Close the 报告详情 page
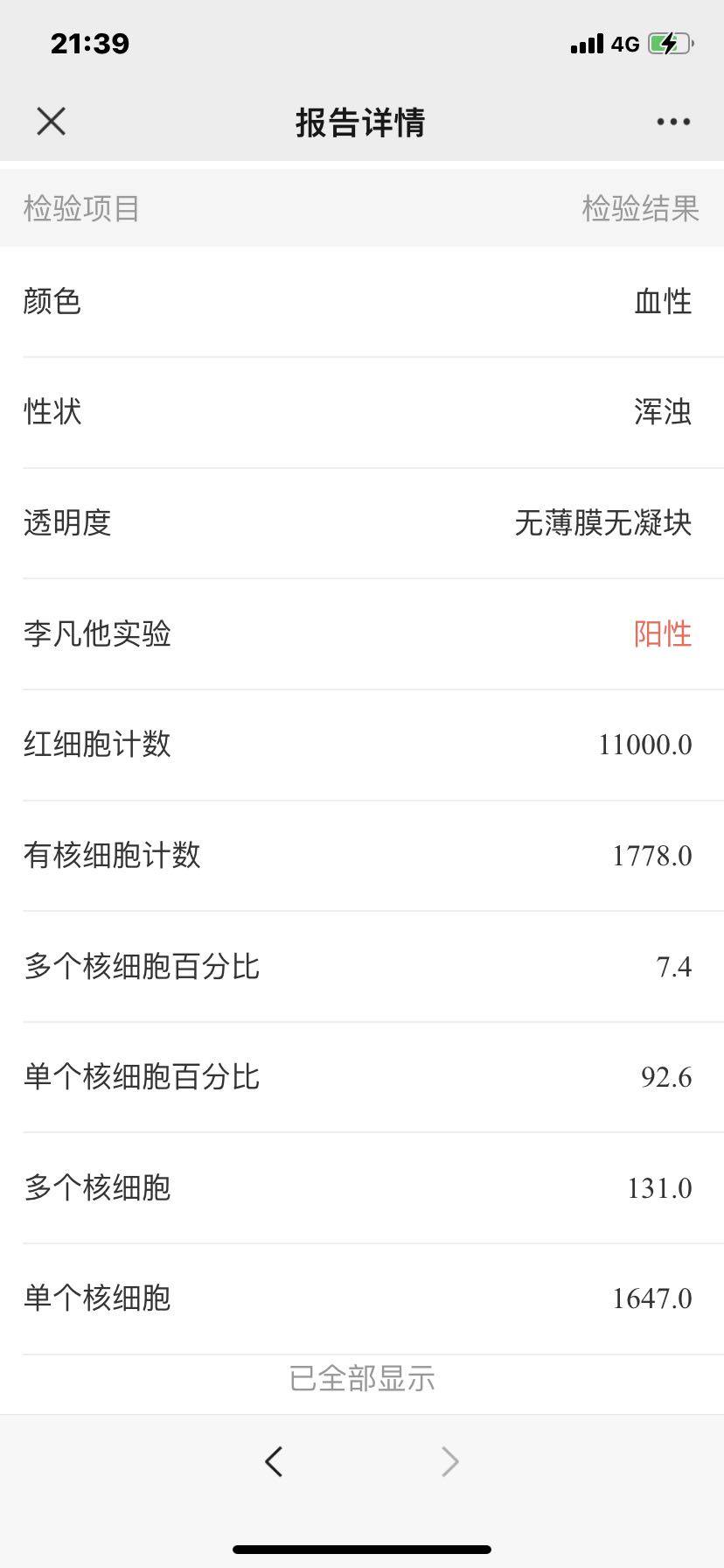 52,122
